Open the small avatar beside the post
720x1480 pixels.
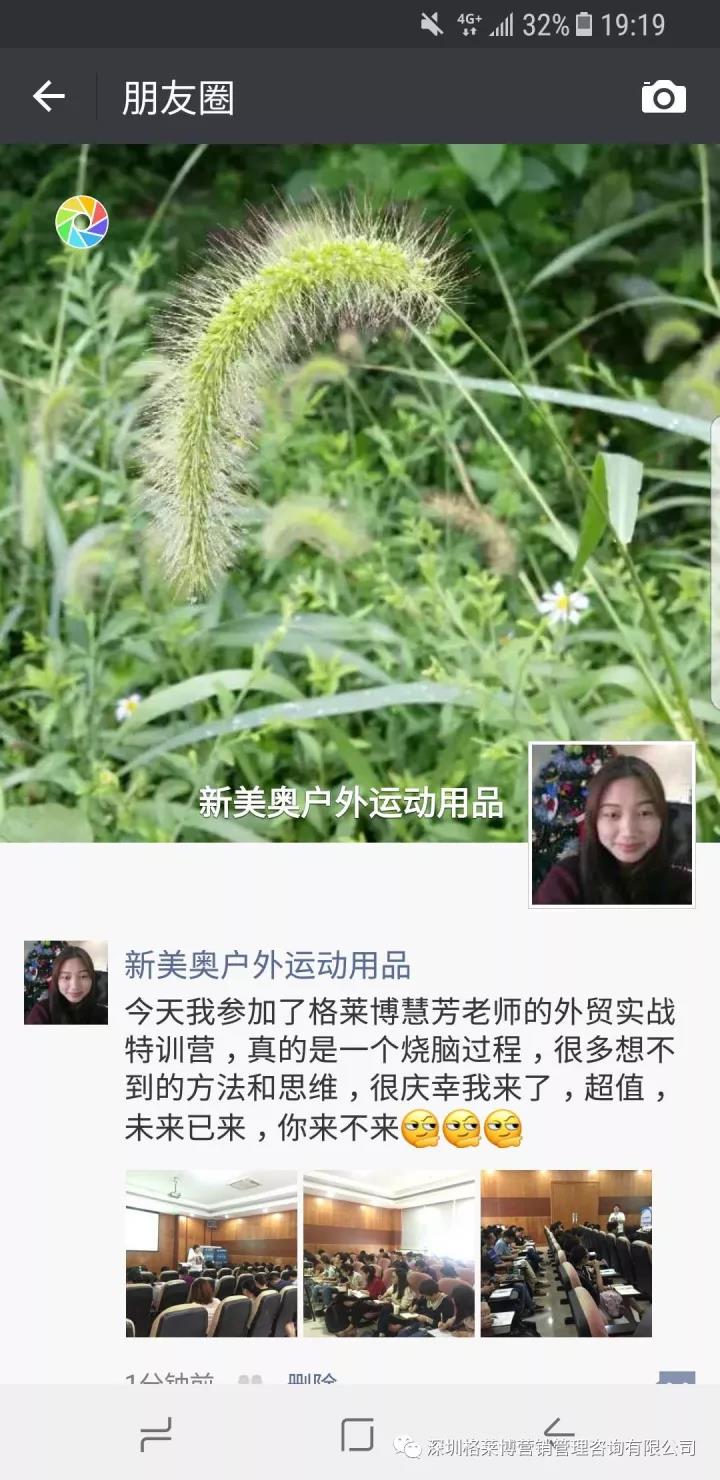click(66, 982)
